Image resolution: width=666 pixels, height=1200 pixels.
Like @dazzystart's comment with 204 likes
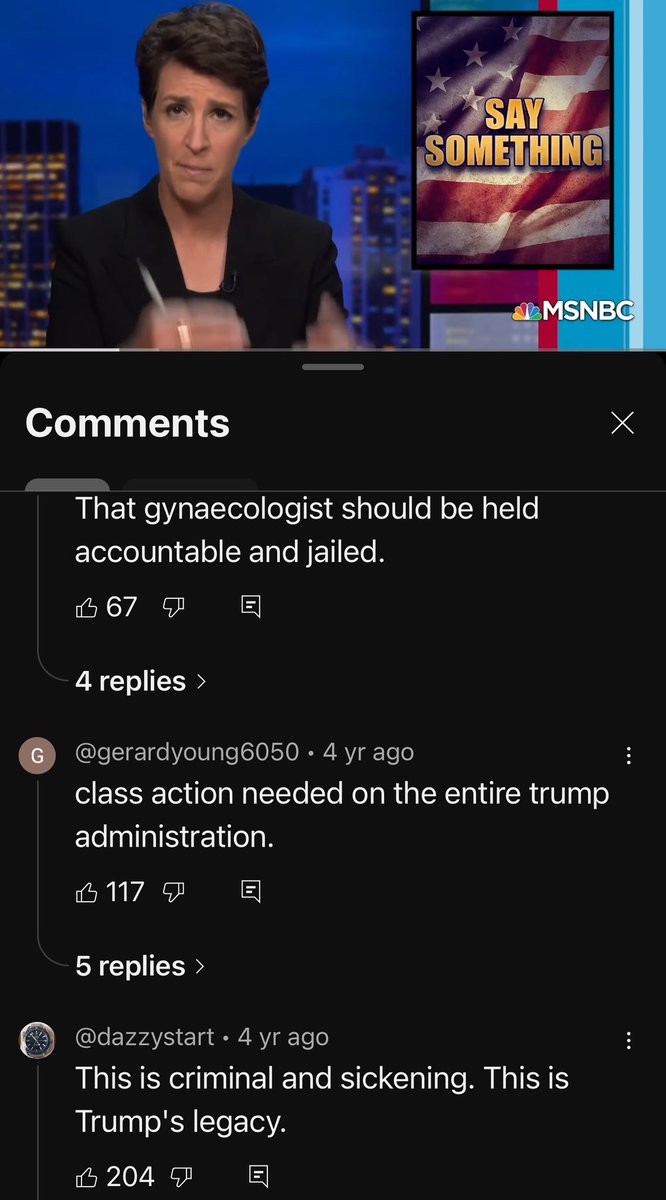point(87,1177)
